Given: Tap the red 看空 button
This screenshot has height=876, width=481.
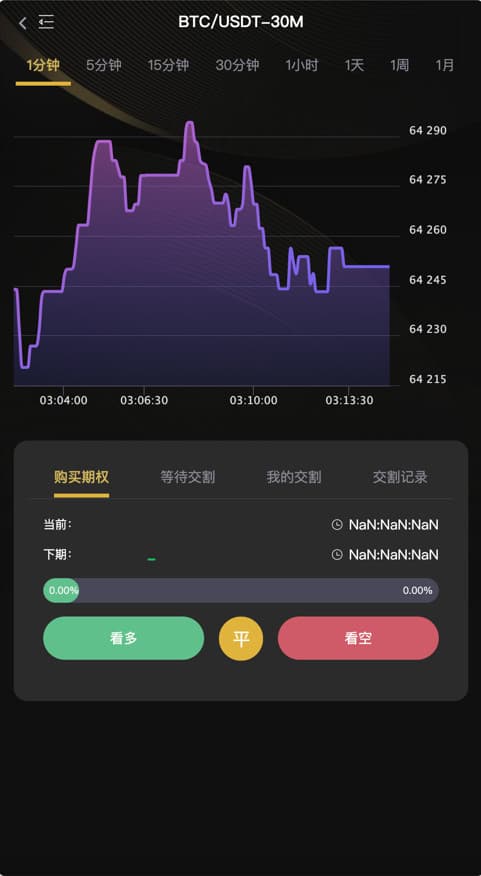Looking at the screenshot, I should tap(358, 638).
